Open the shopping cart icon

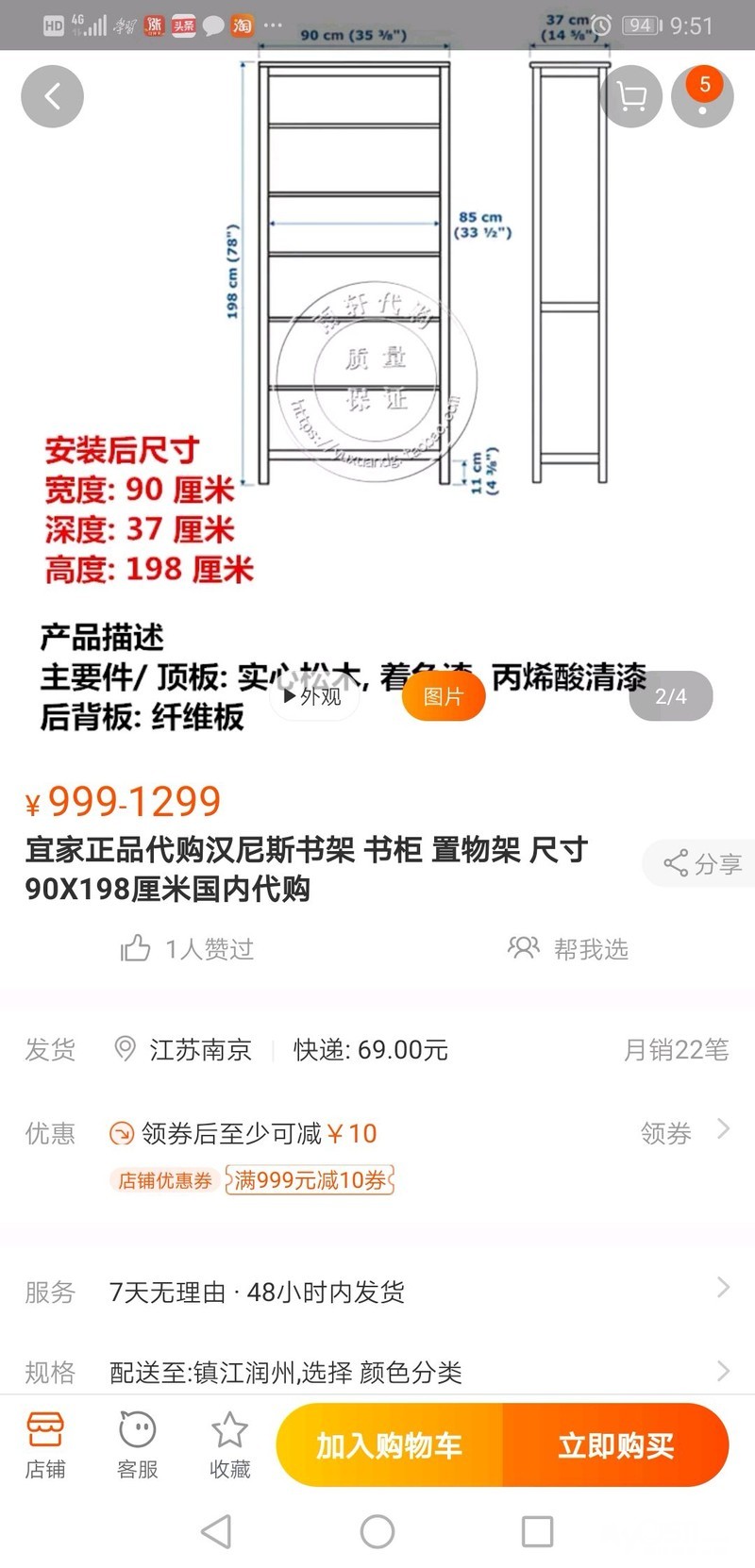pyautogui.click(x=630, y=96)
